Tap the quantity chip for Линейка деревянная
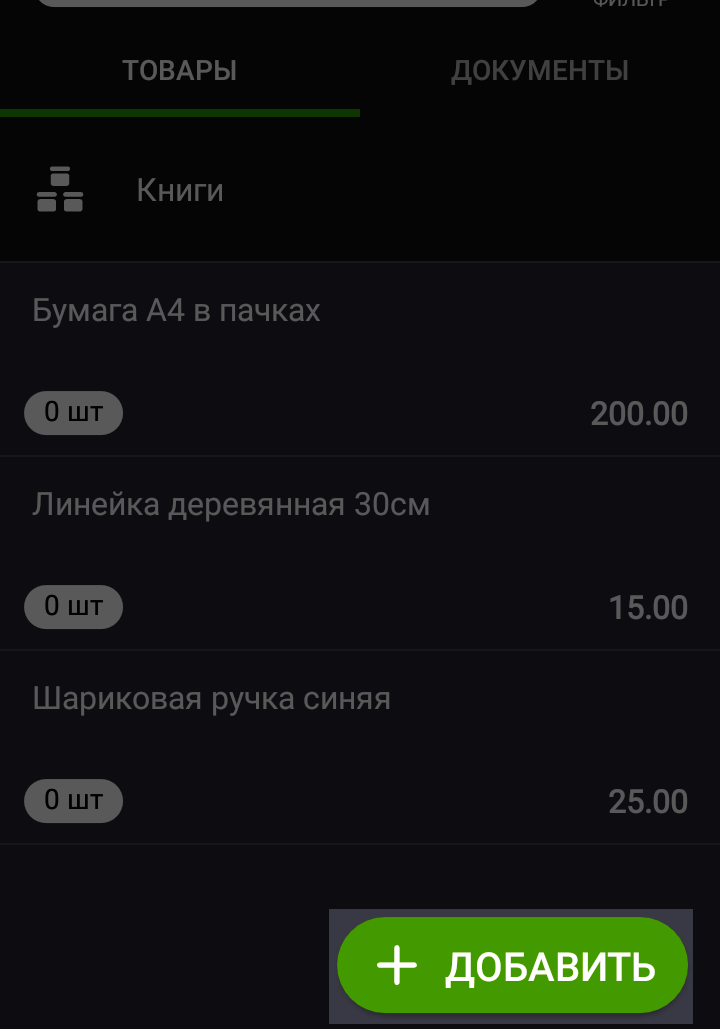Image resolution: width=720 pixels, height=1029 pixels. pyautogui.click(x=73, y=606)
